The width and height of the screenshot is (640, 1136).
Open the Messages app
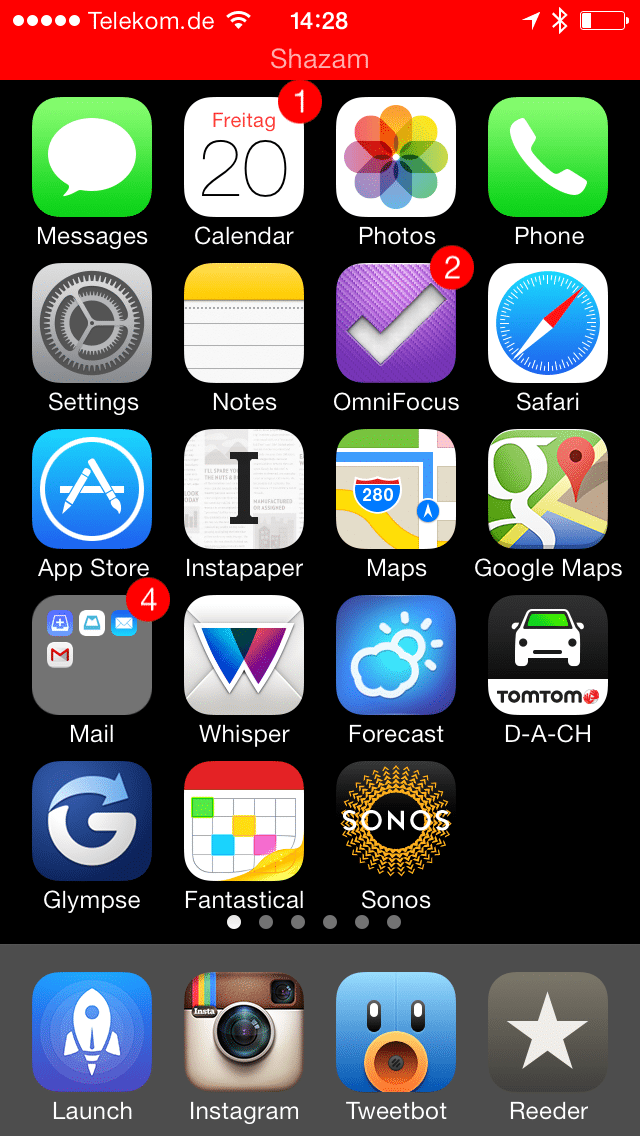(x=92, y=157)
